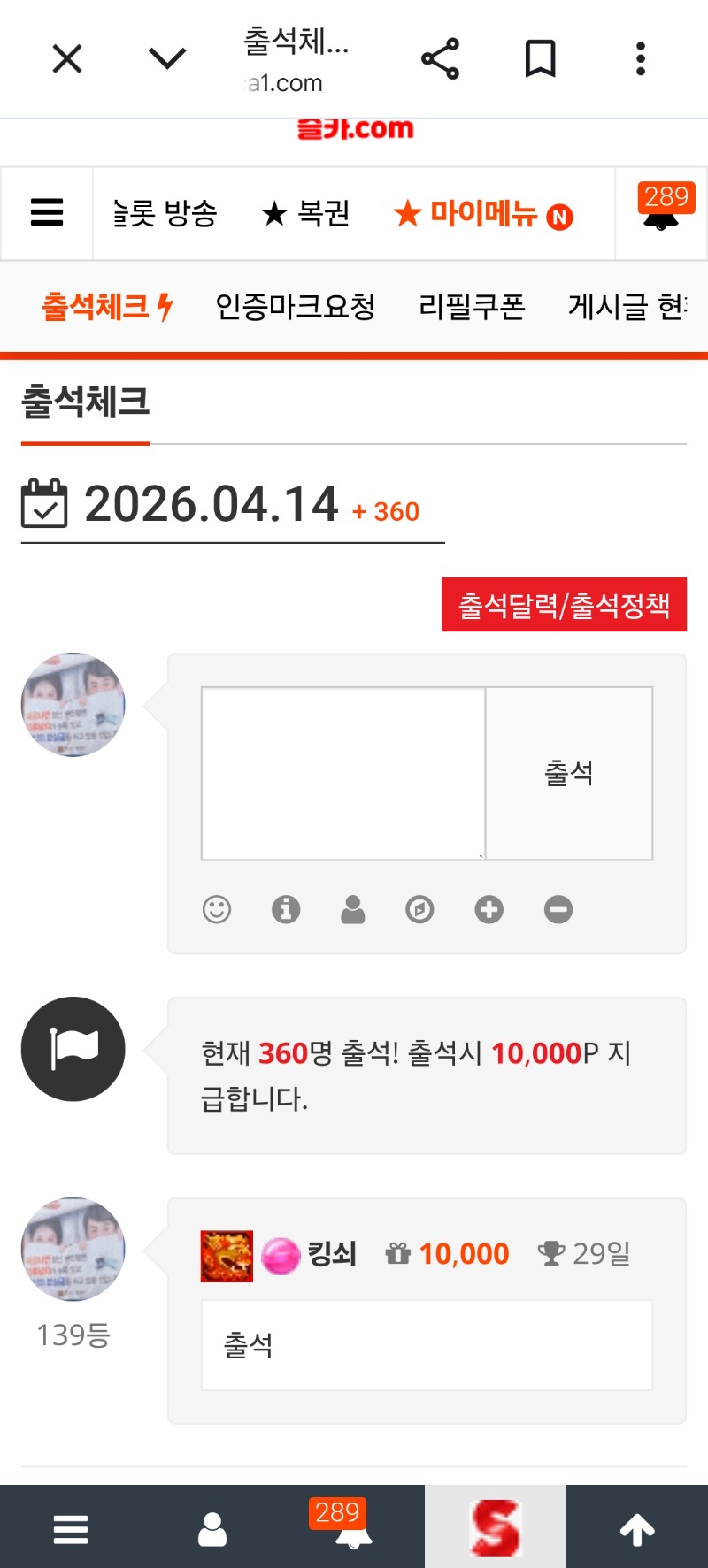Open the browser overflow menu
This screenshot has height=1568, width=708.
coord(641,59)
